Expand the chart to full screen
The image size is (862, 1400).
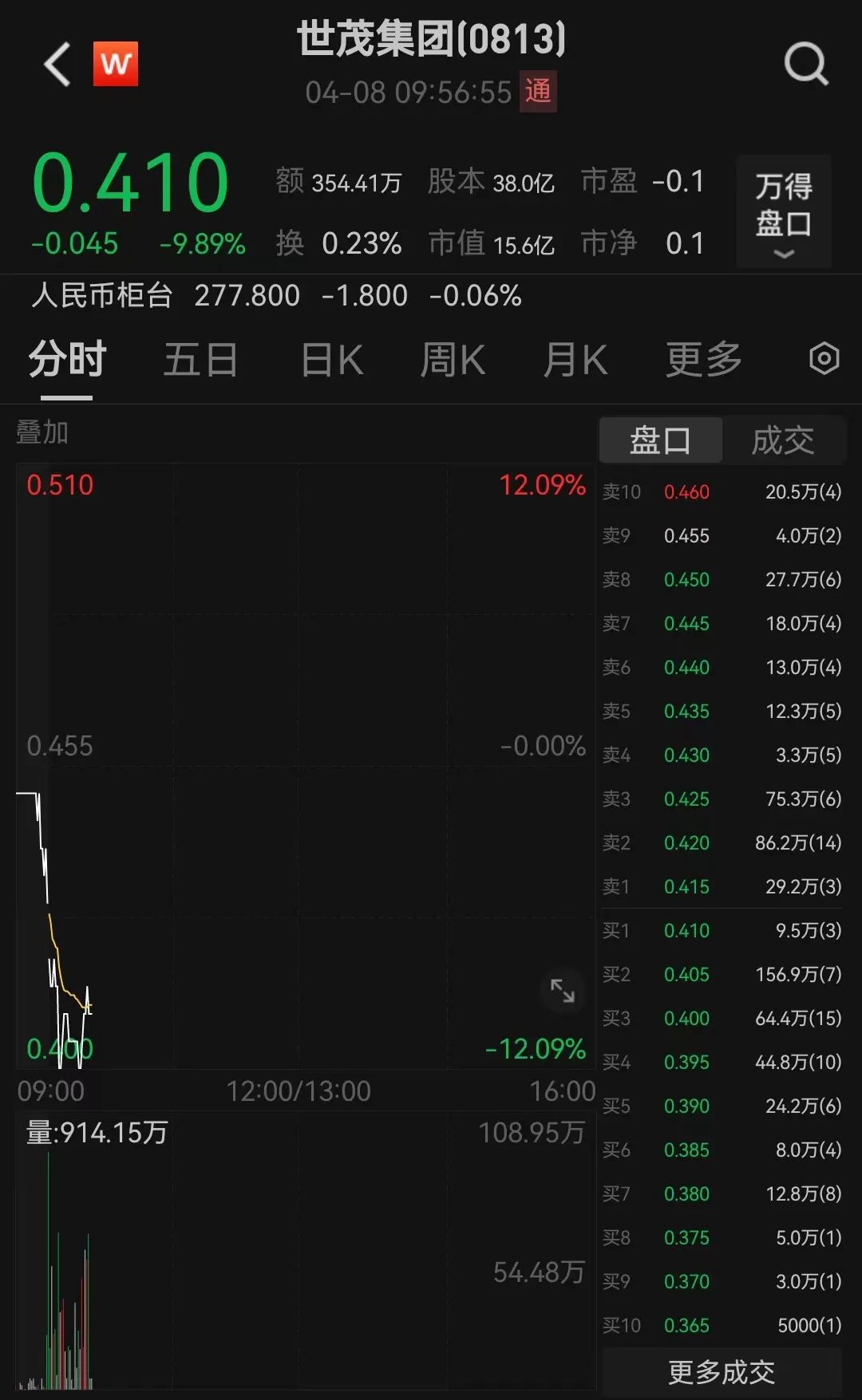pos(563,991)
